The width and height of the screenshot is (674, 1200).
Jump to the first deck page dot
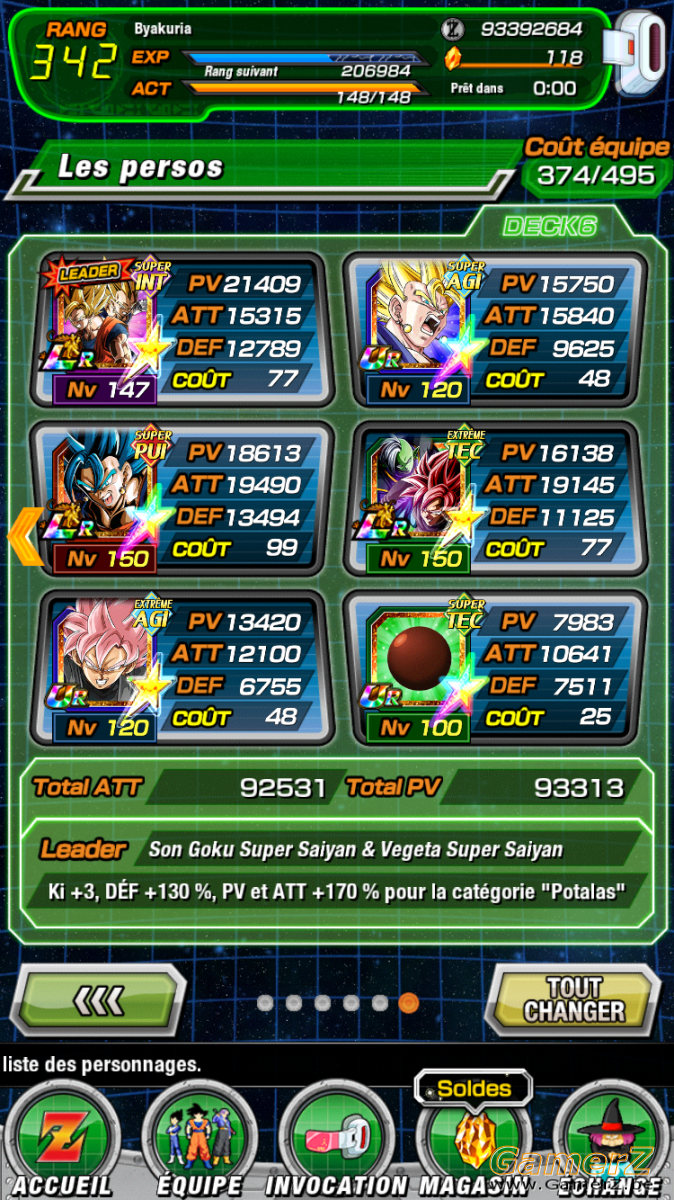click(265, 1002)
